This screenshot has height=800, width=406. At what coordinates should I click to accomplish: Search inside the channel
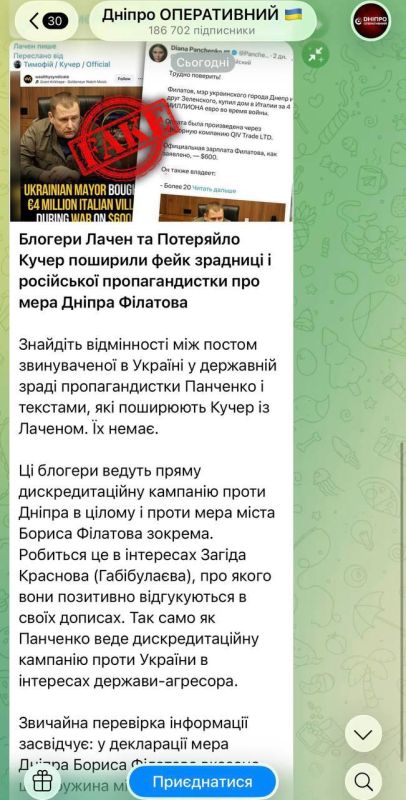pyautogui.click(x=363, y=781)
